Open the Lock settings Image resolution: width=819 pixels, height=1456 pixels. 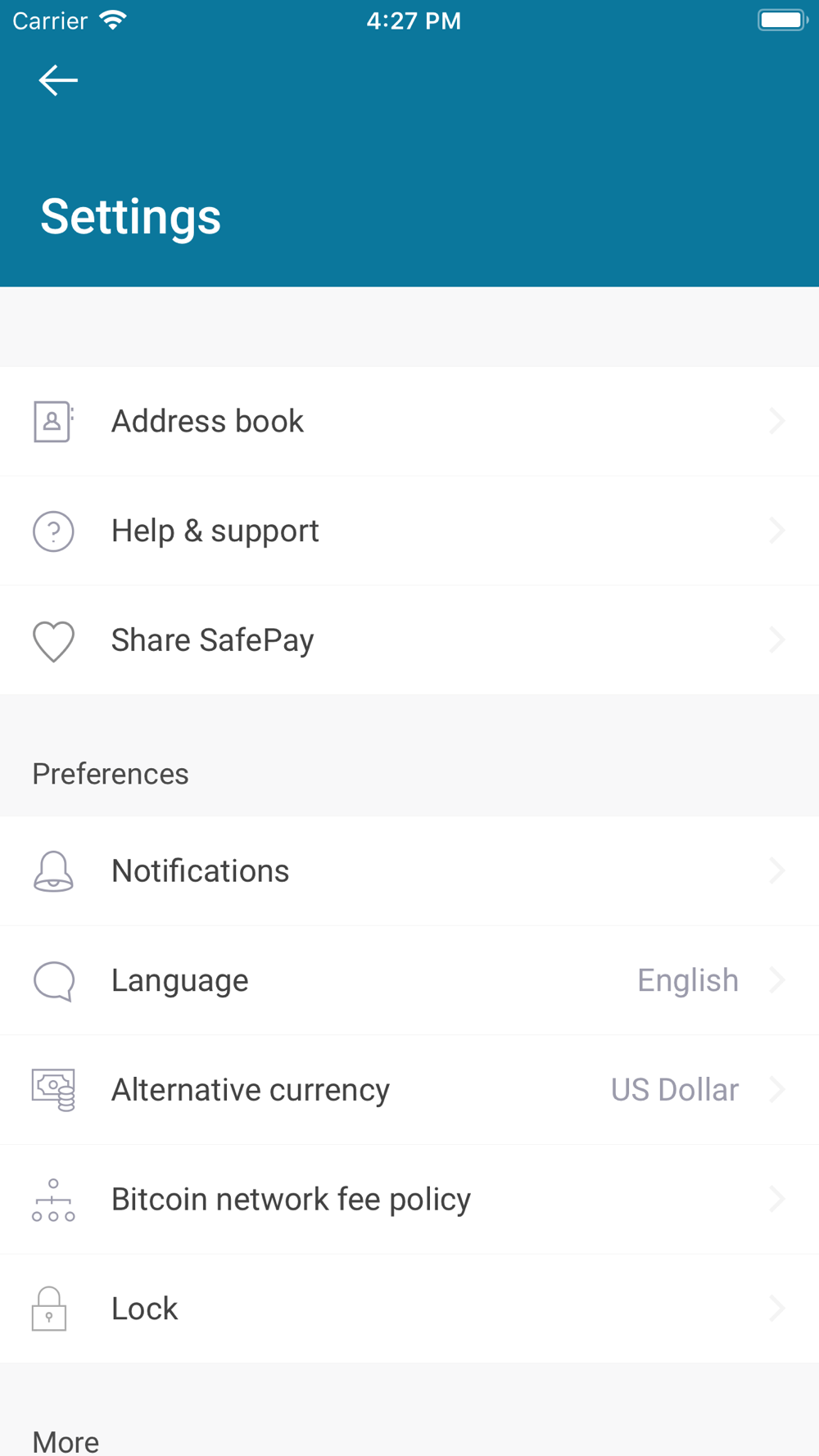pyautogui.click(x=409, y=1309)
